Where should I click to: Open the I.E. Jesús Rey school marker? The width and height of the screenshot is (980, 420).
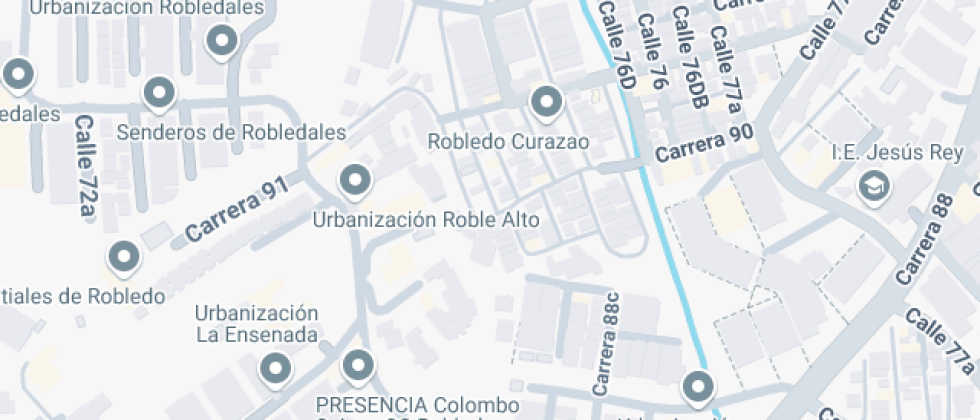pos(874,184)
